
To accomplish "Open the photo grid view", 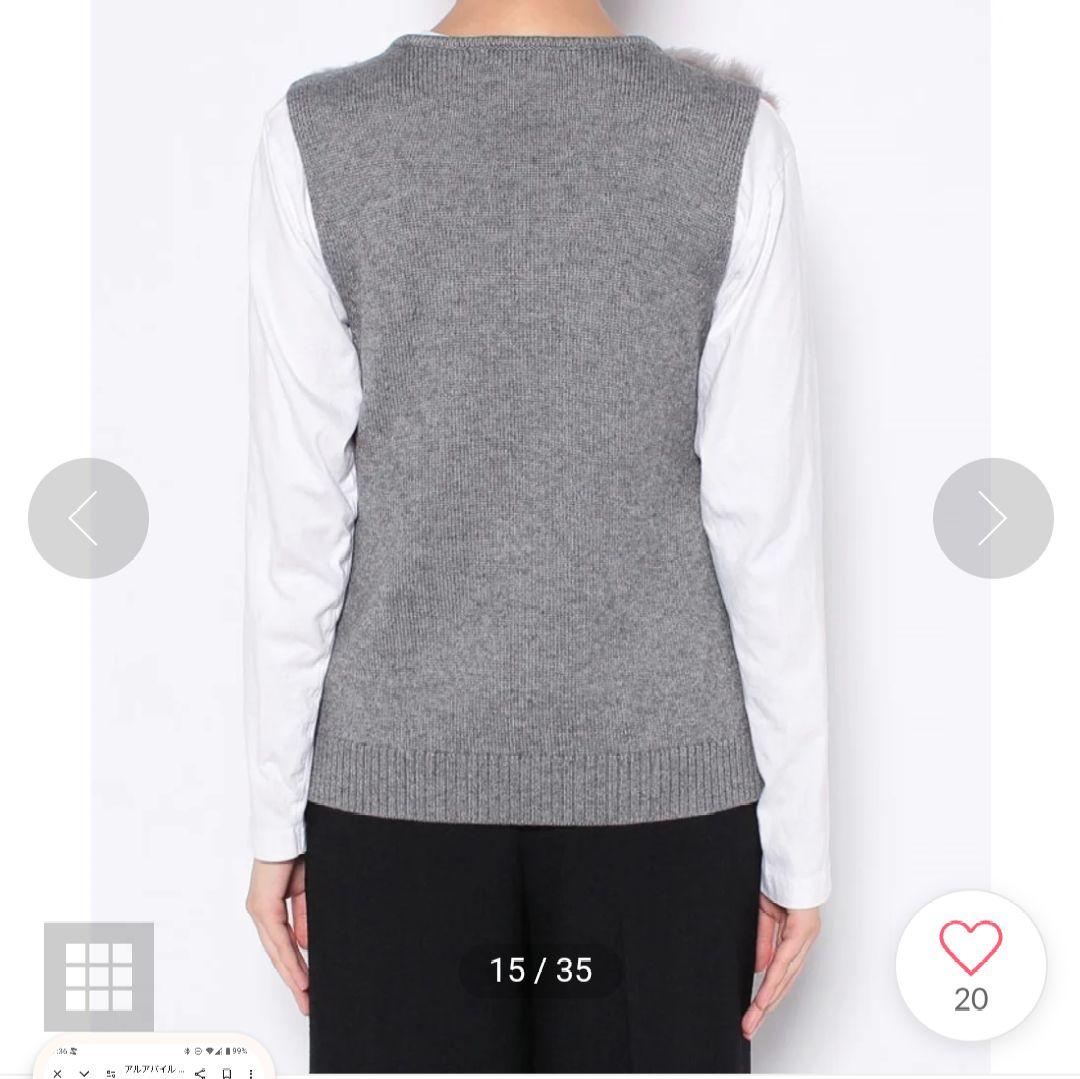I will pos(99,976).
